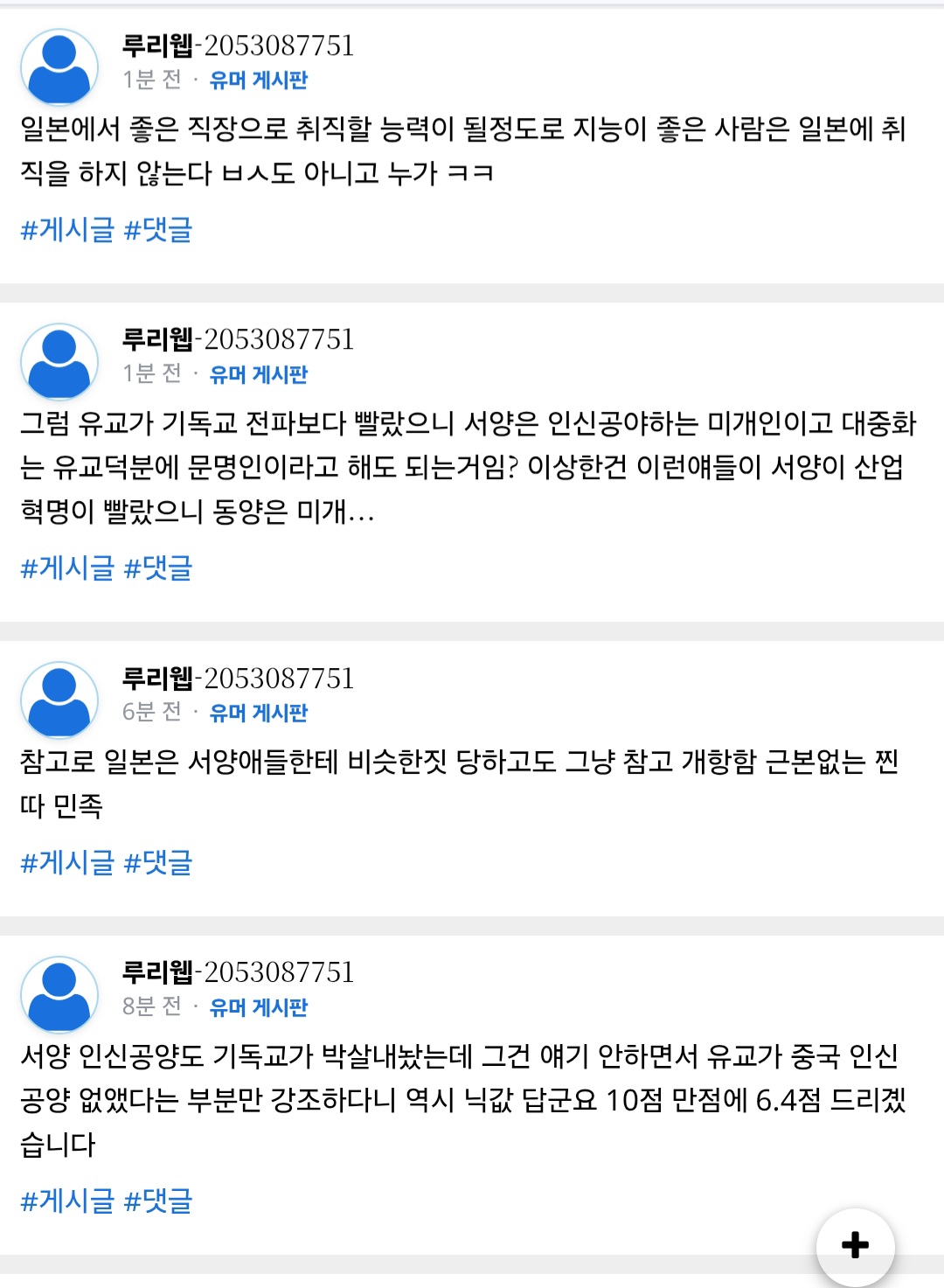This screenshot has width=944, height=1288.
Task: Tap #게시글 hashtag under the 일본에서 좋은 직장 post
Action: (x=67, y=230)
